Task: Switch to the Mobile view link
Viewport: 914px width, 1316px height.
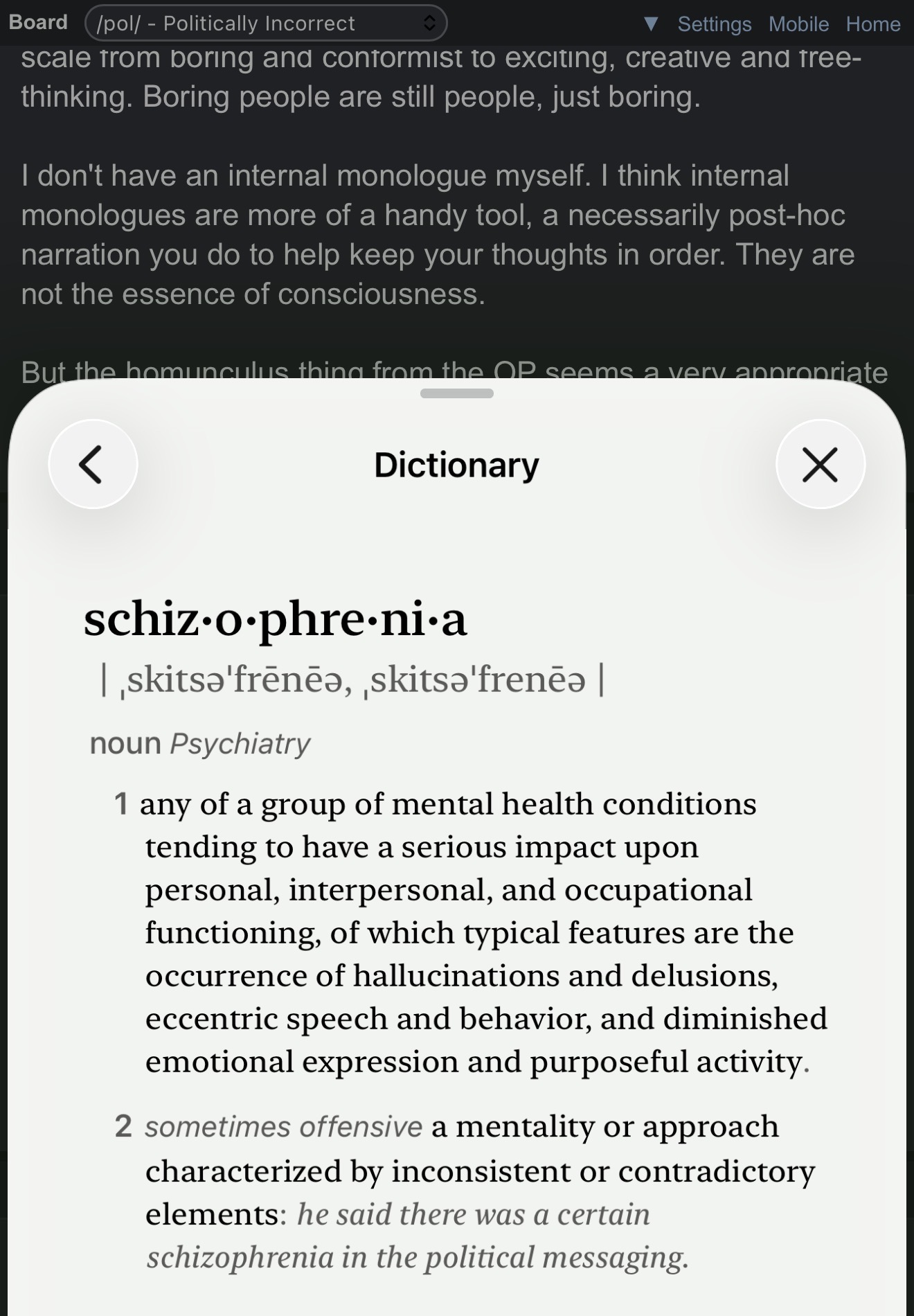Action: 798,24
